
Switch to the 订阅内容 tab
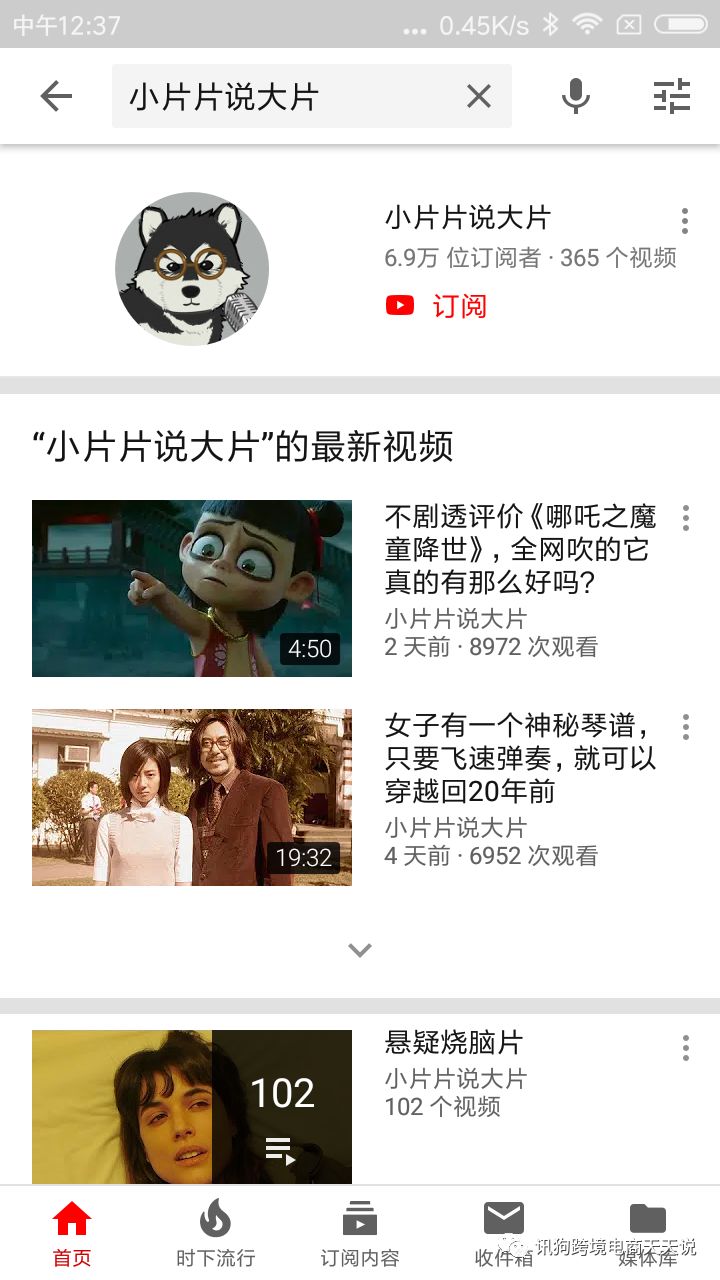[360, 1233]
